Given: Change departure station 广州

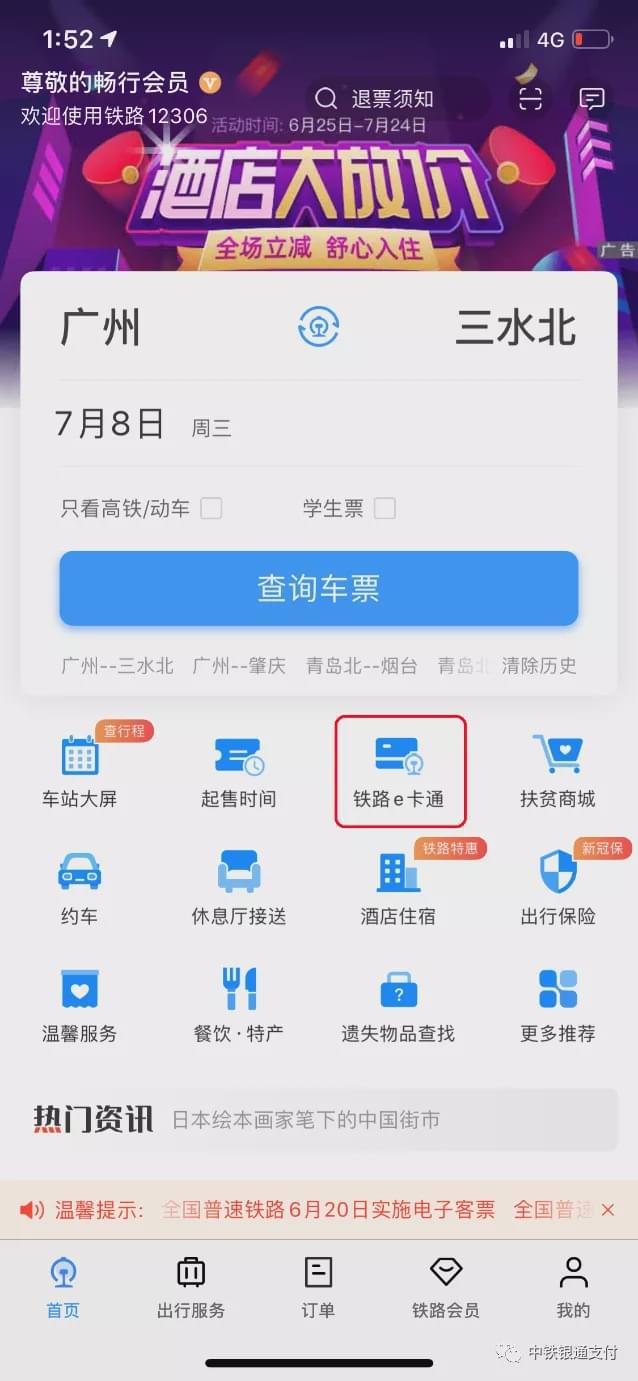Looking at the screenshot, I should (101, 328).
